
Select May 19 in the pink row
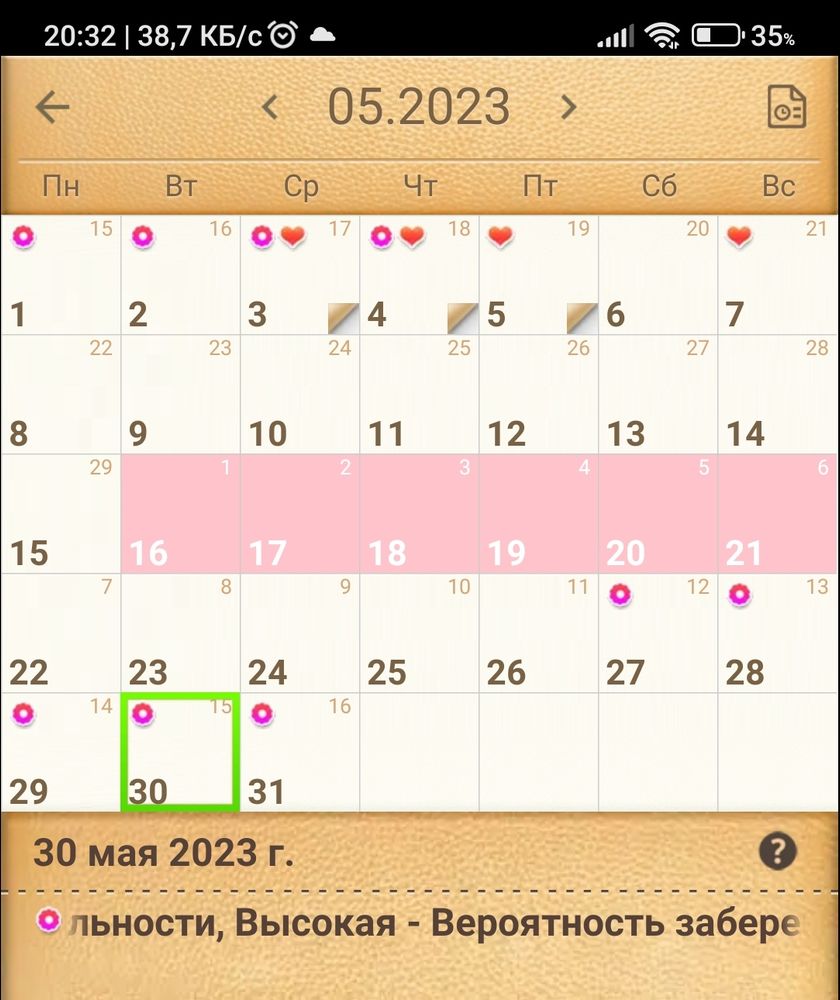[x=538, y=514]
